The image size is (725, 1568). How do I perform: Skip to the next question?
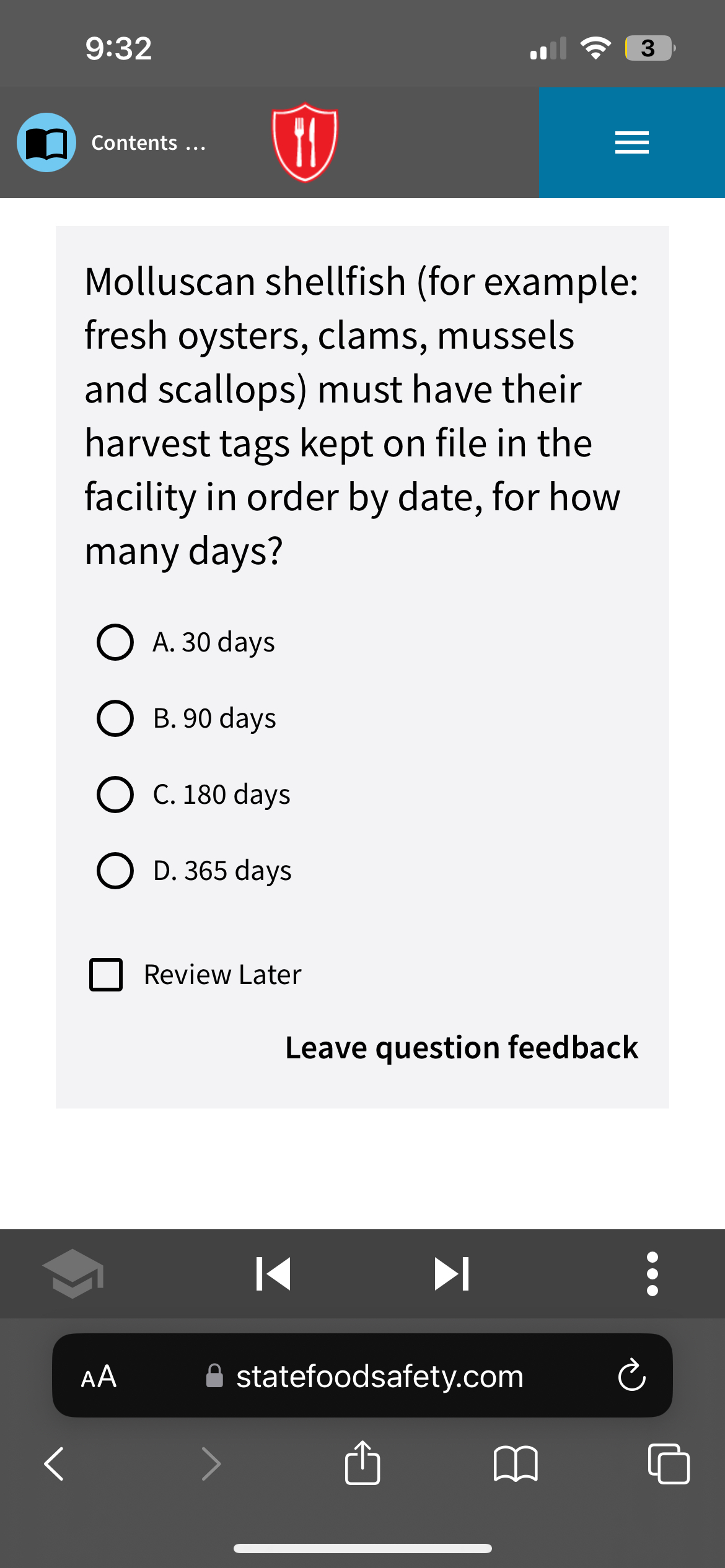452,1274
